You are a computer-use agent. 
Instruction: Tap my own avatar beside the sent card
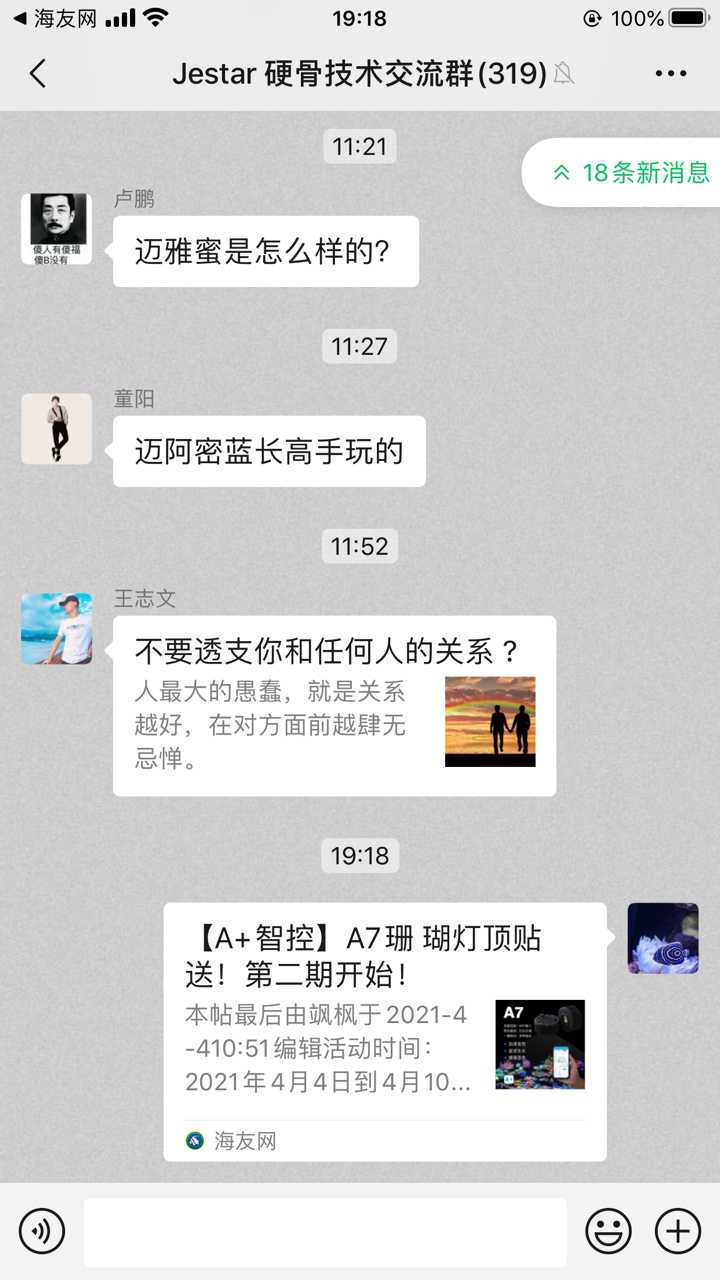tap(663, 938)
